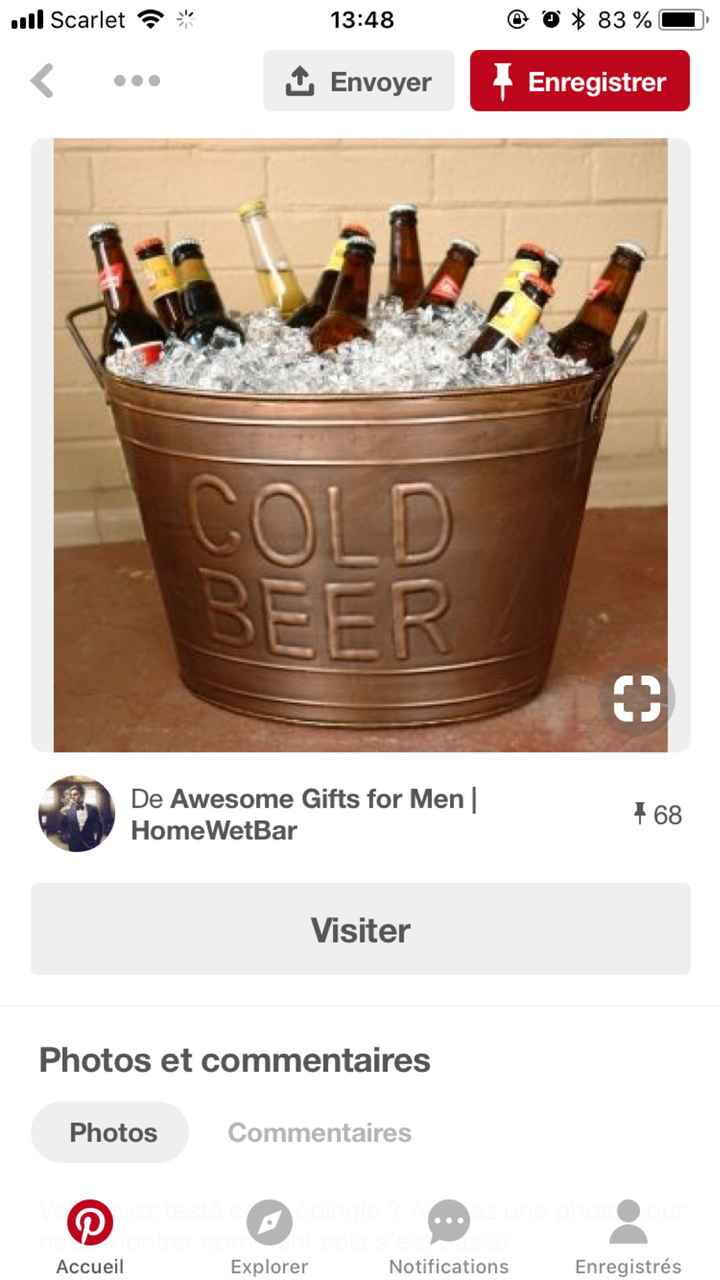720x1280 pixels.
Task: Open the three-dot overflow menu
Action: click(x=137, y=81)
